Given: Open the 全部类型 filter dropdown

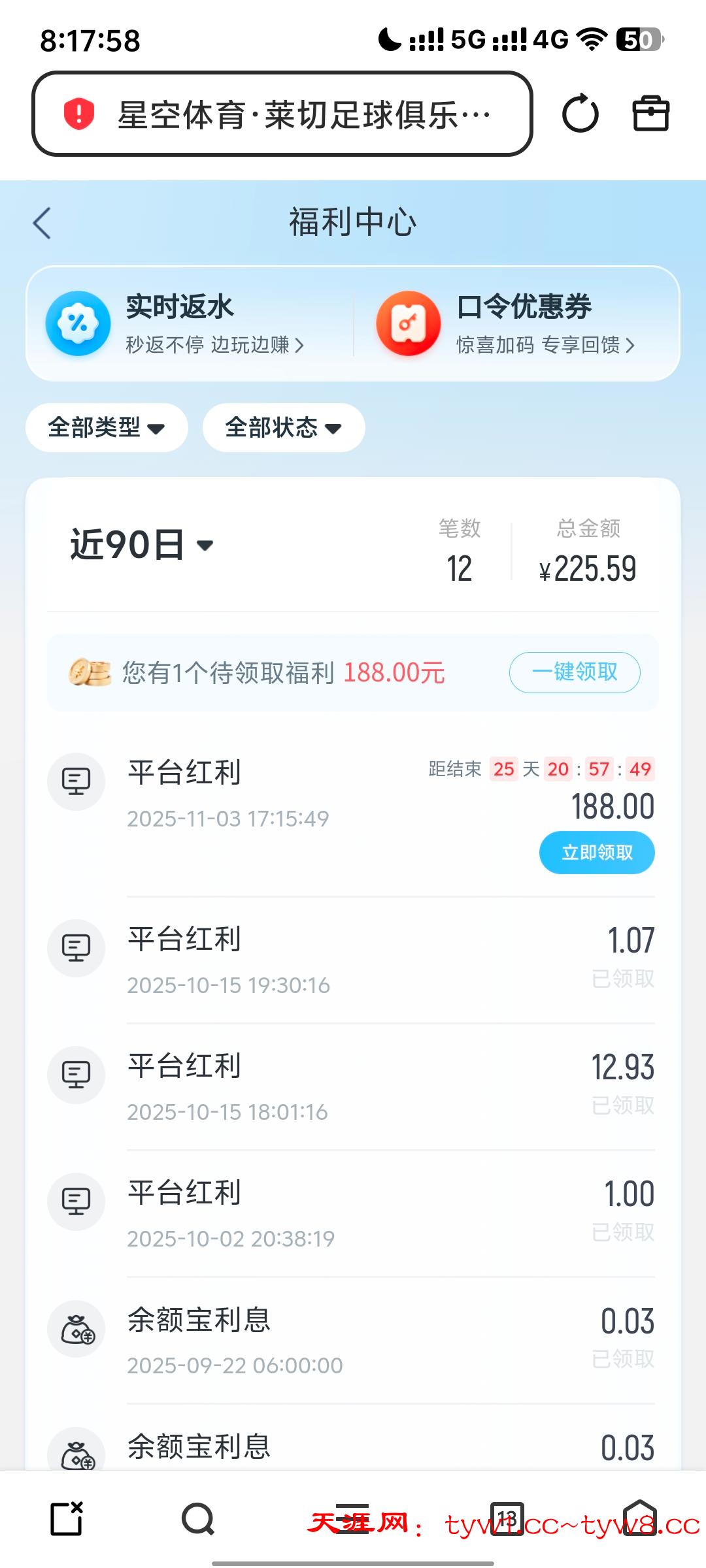Looking at the screenshot, I should [107, 427].
